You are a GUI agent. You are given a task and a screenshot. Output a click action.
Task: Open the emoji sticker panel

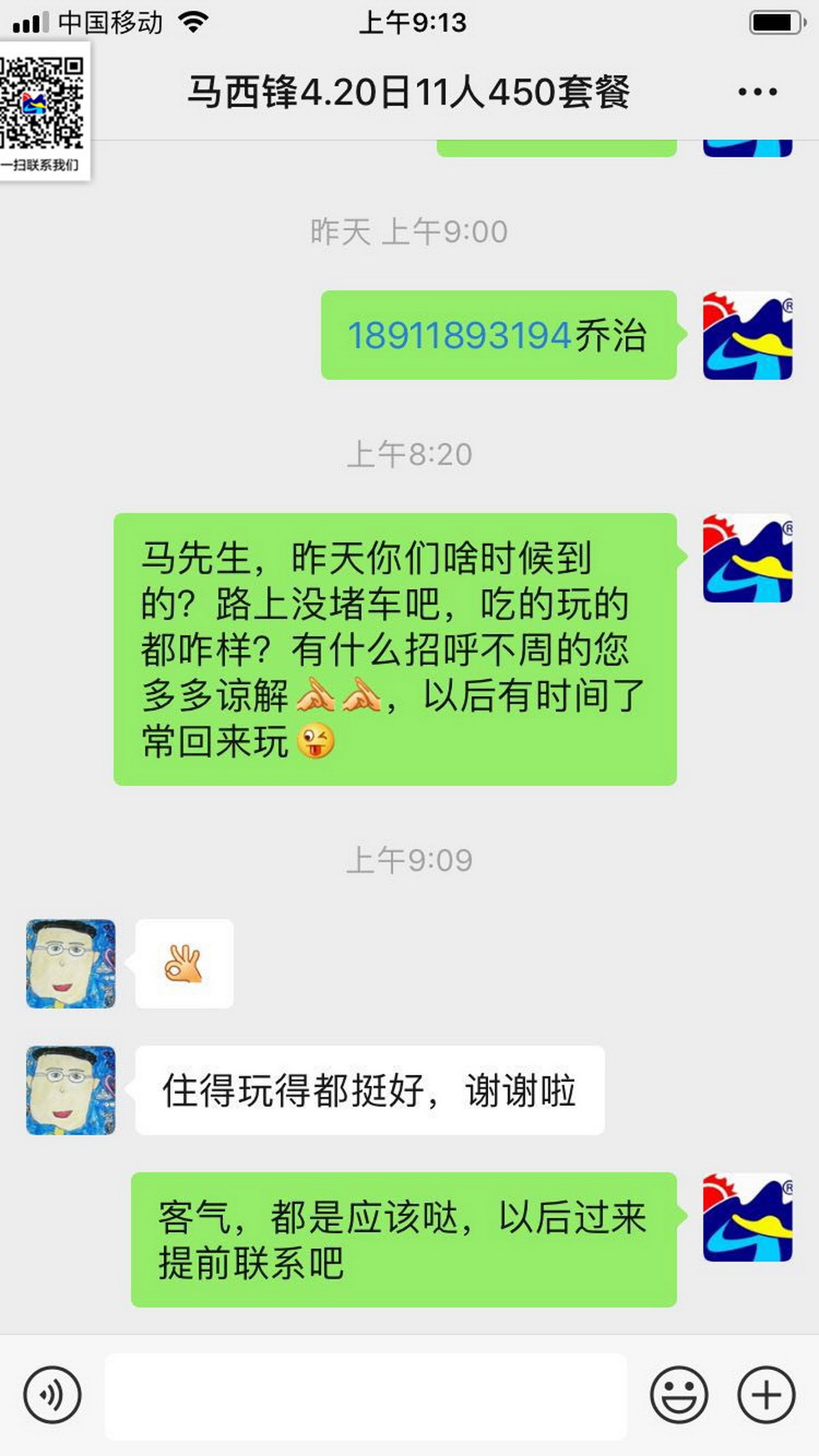pyautogui.click(x=679, y=1394)
